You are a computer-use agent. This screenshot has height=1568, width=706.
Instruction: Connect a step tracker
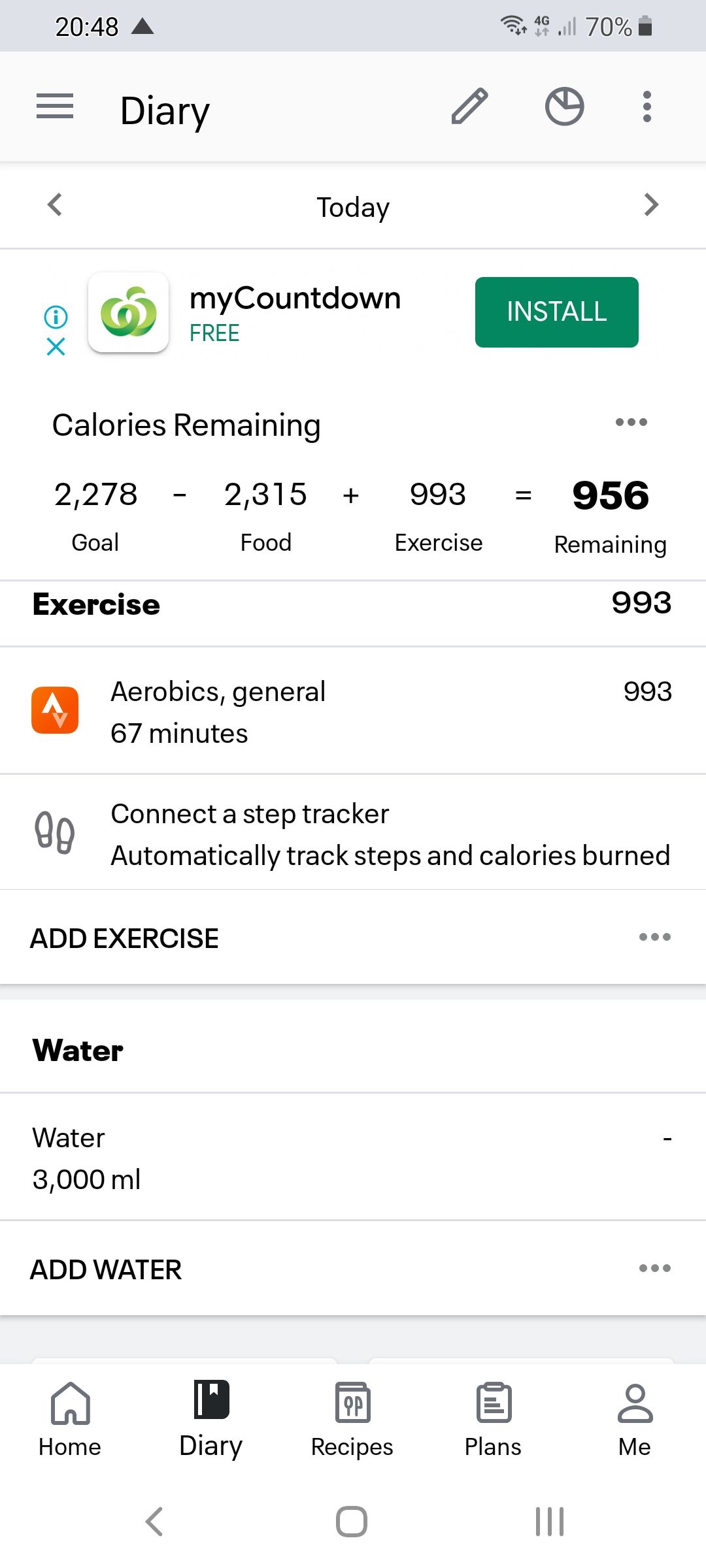click(353, 833)
